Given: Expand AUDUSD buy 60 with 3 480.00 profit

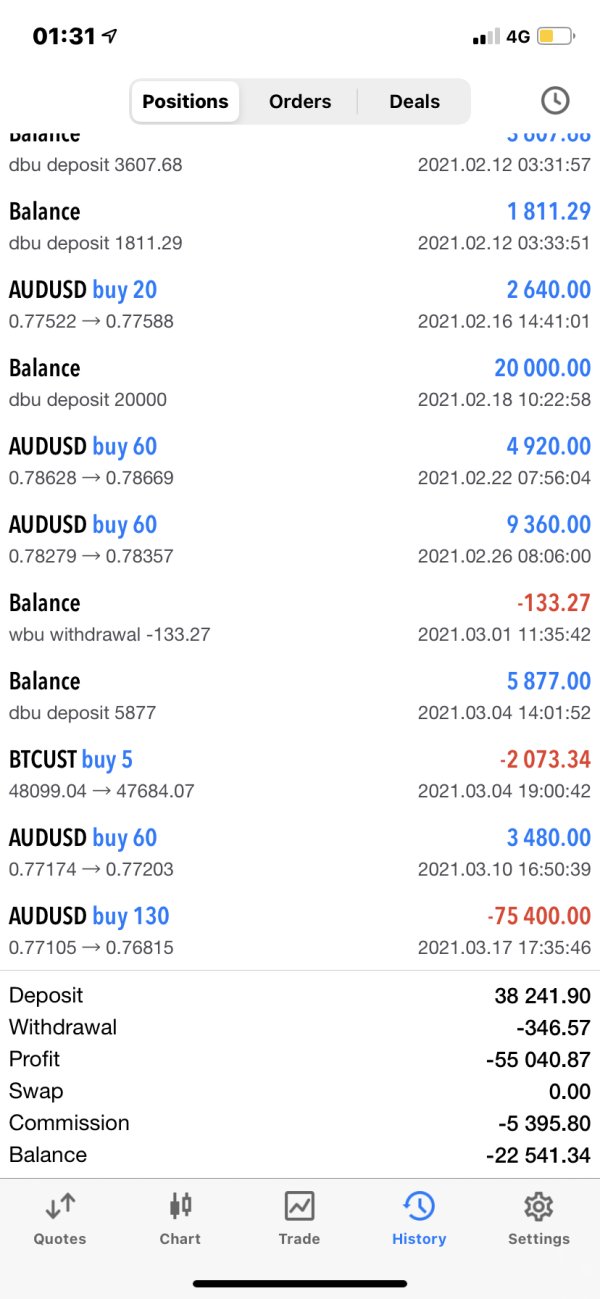Looking at the screenshot, I should click(x=300, y=853).
